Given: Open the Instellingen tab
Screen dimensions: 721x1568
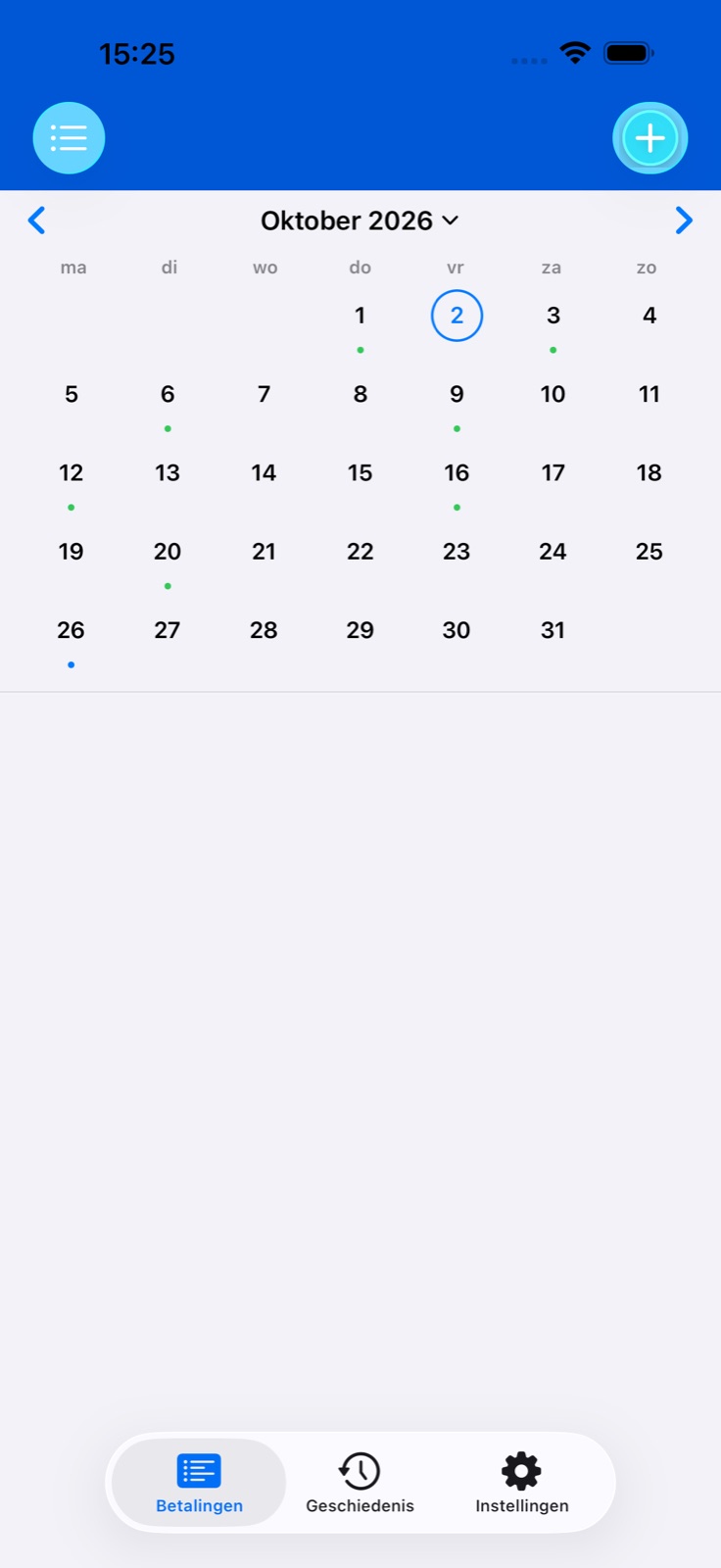Looking at the screenshot, I should (521, 1483).
